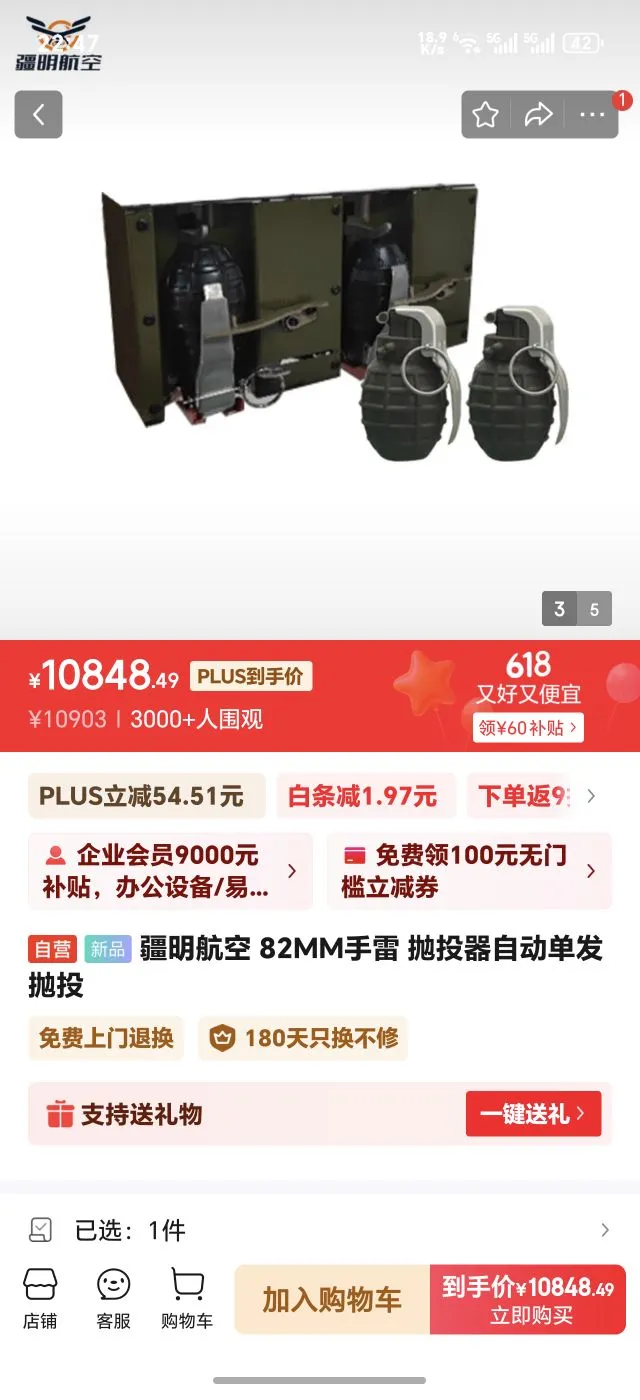Image resolution: width=640 pixels, height=1400 pixels.
Task: View the 免费上门退换 service detail
Action: pos(106,1038)
